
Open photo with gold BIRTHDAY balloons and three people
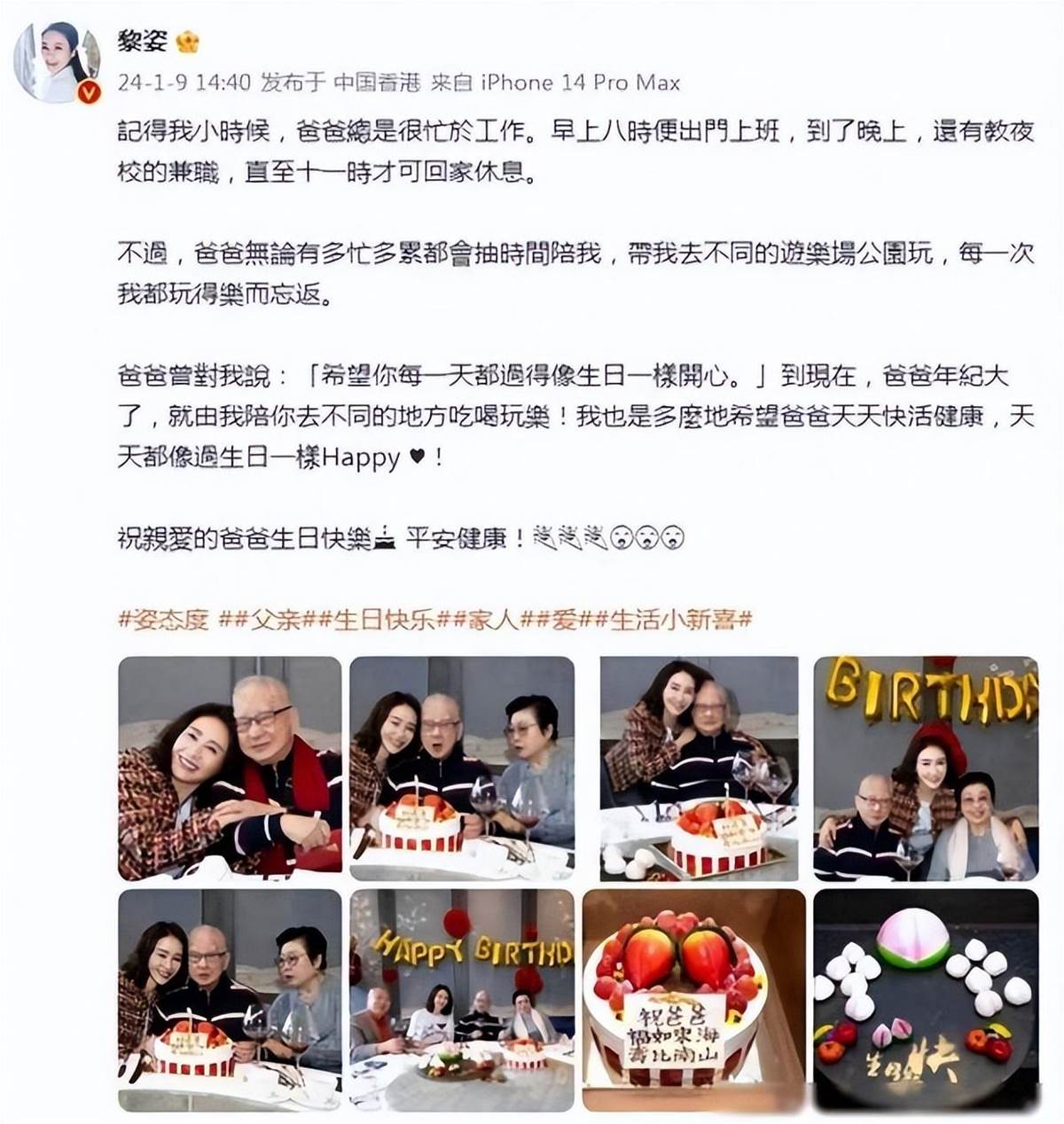[x=926, y=768]
